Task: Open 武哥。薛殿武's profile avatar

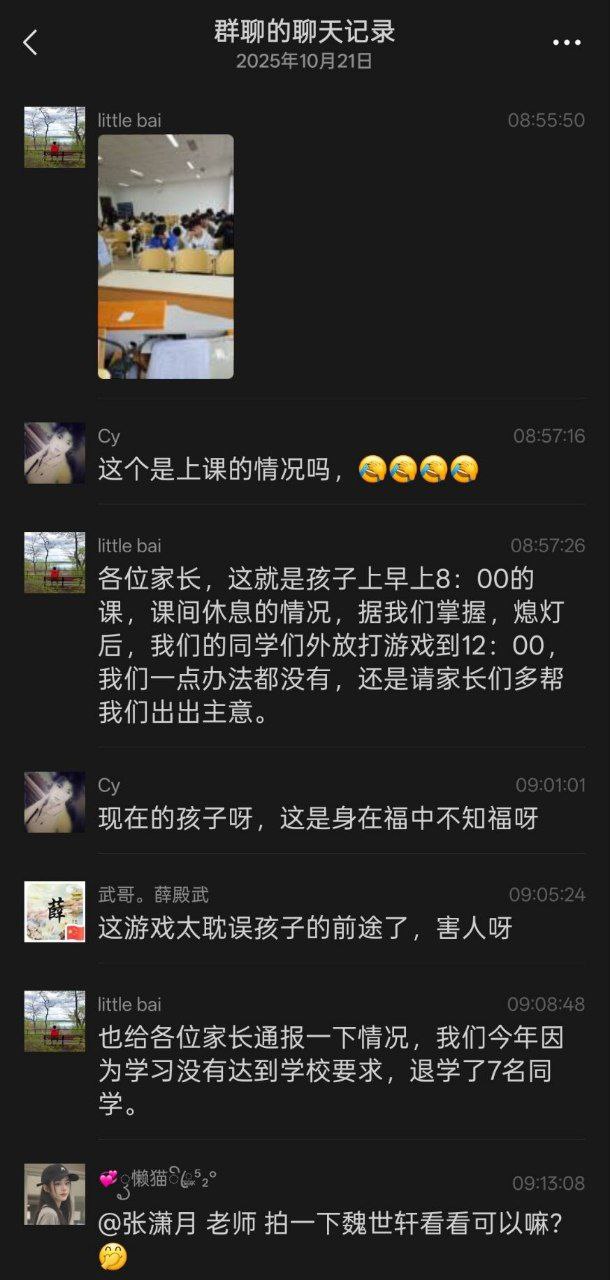Action: [54, 911]
